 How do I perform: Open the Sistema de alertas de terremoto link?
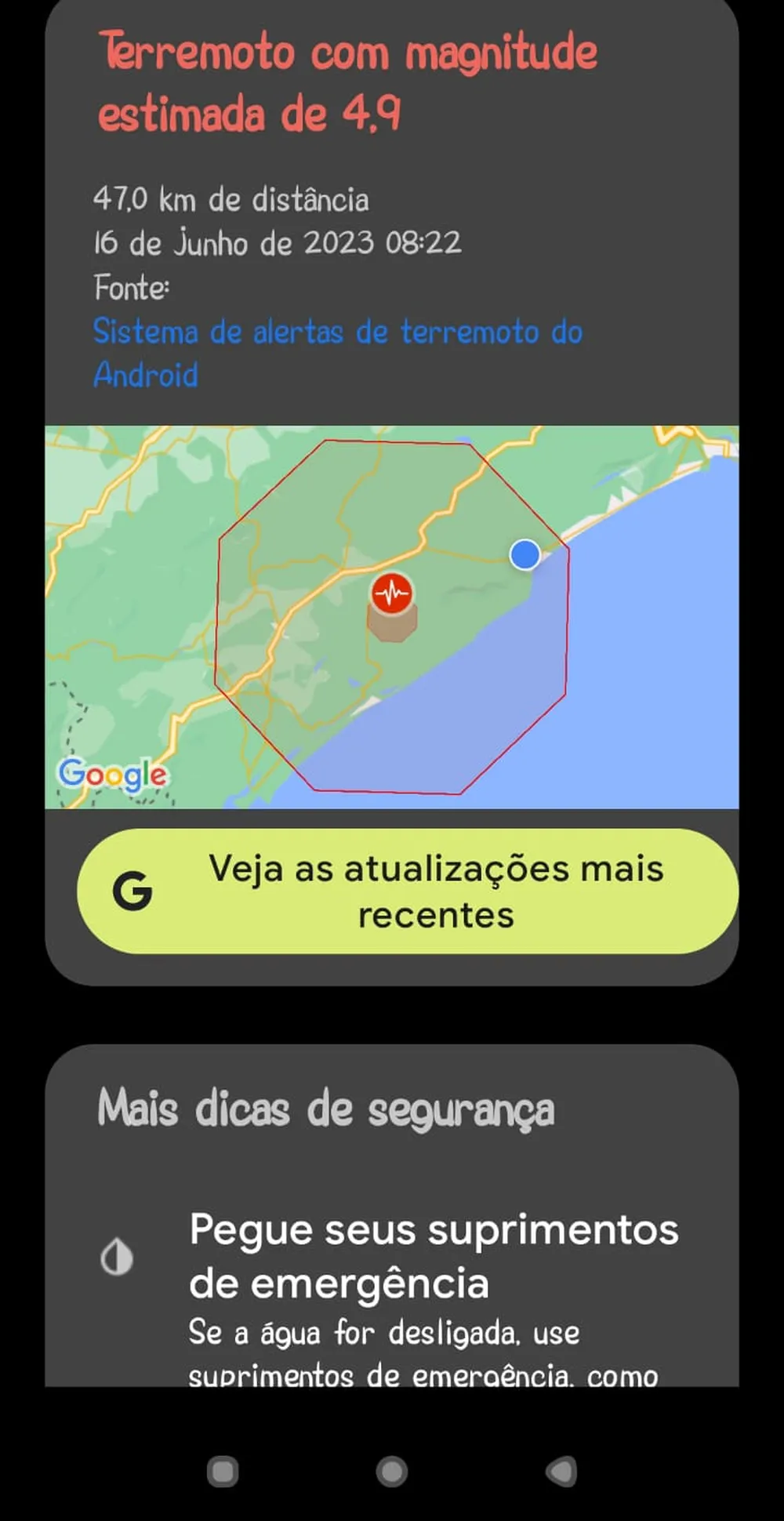point(338,353)
